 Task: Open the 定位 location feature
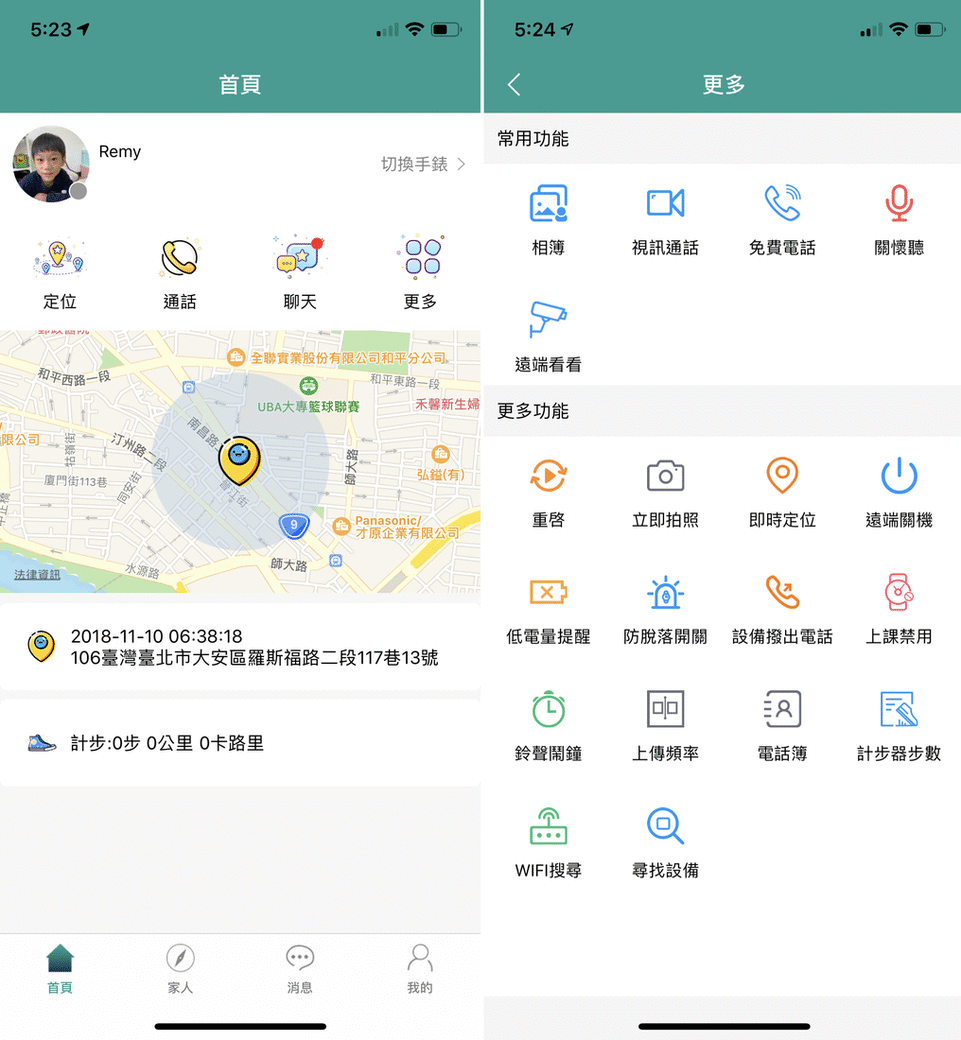(60, 272)
